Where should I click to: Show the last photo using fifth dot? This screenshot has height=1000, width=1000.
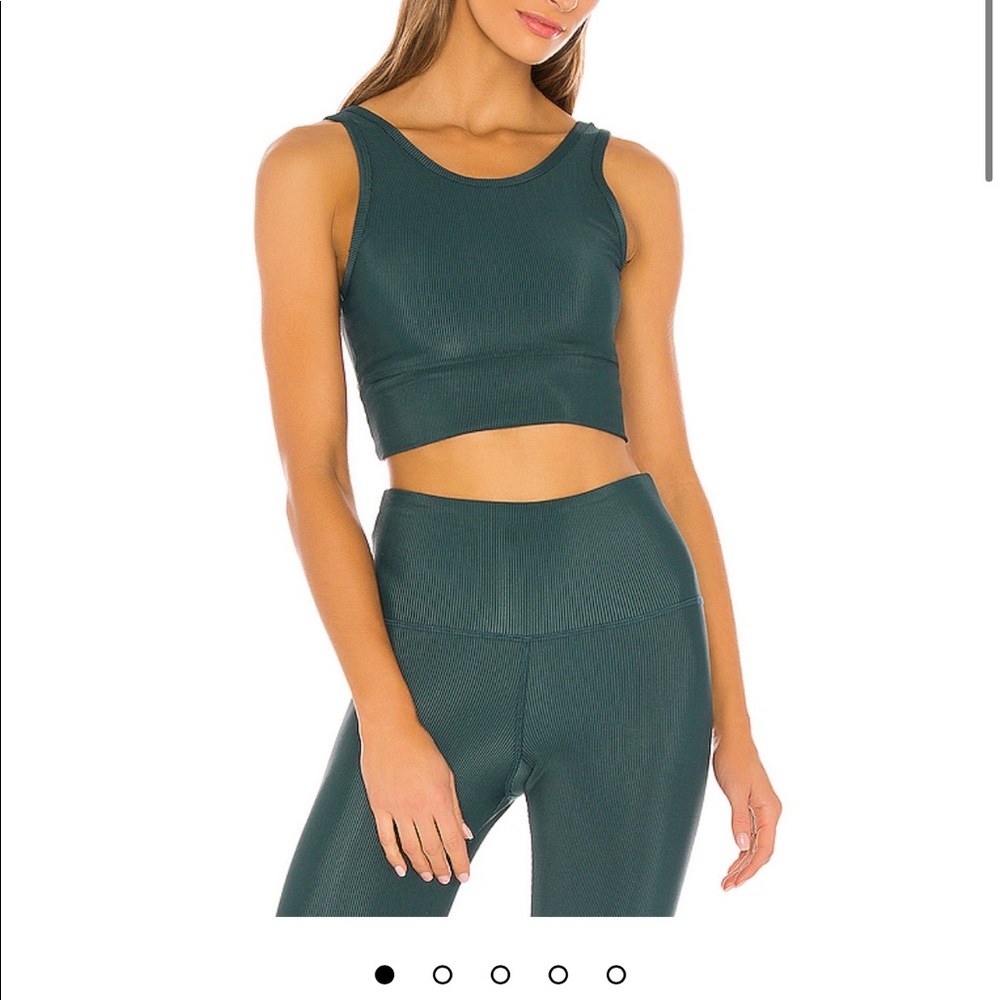[616, 974]
